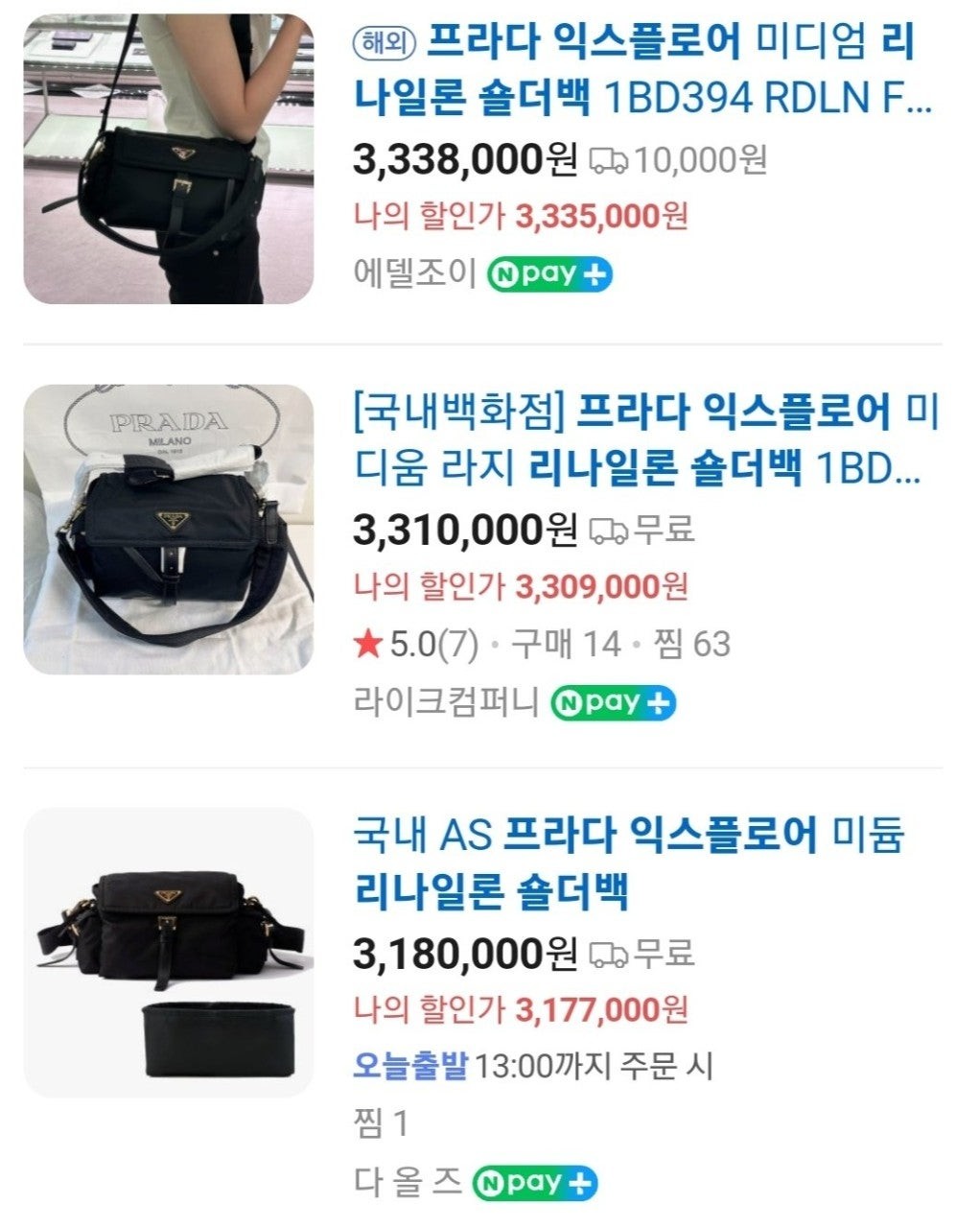Image resolution: width=980 pixels, height=1228 pixels.
Task: Tap product image with Prada dust bag
Action: click(169, 530)
